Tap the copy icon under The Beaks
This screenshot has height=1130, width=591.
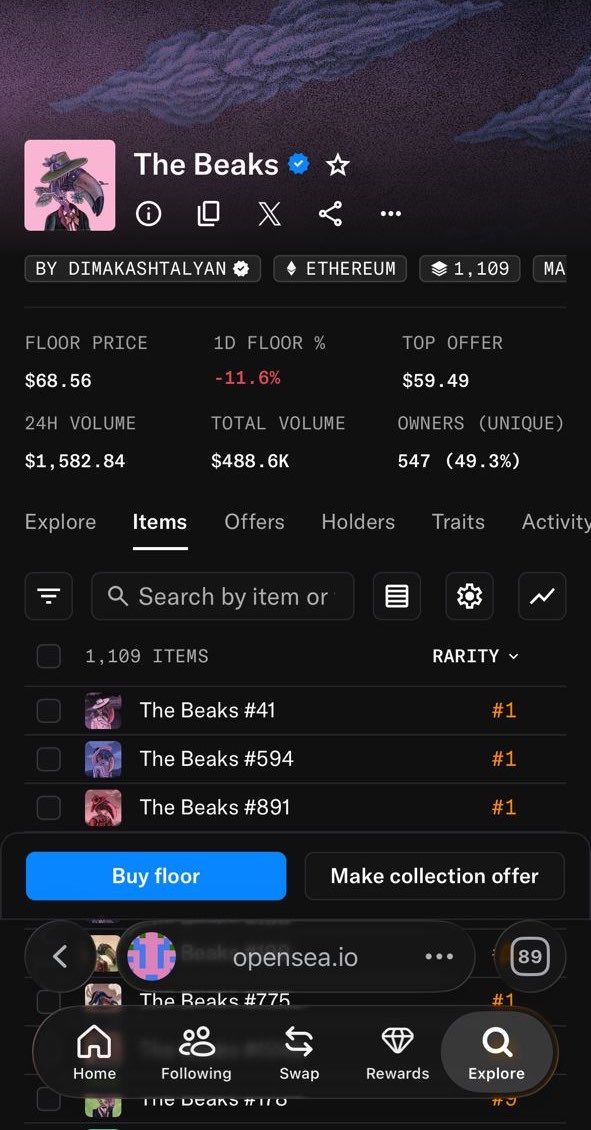208,213
